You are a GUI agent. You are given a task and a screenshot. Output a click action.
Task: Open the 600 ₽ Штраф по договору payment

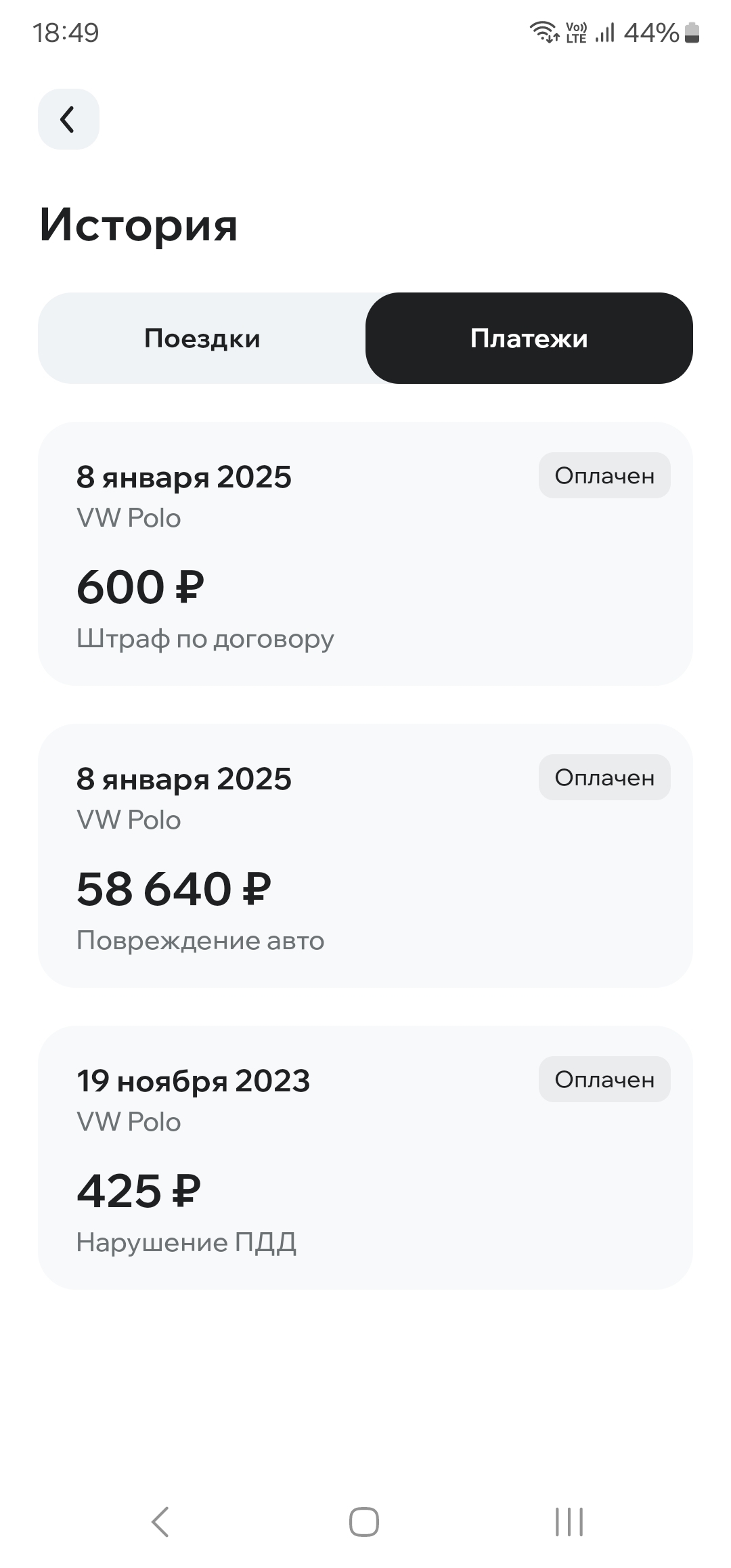365,554
